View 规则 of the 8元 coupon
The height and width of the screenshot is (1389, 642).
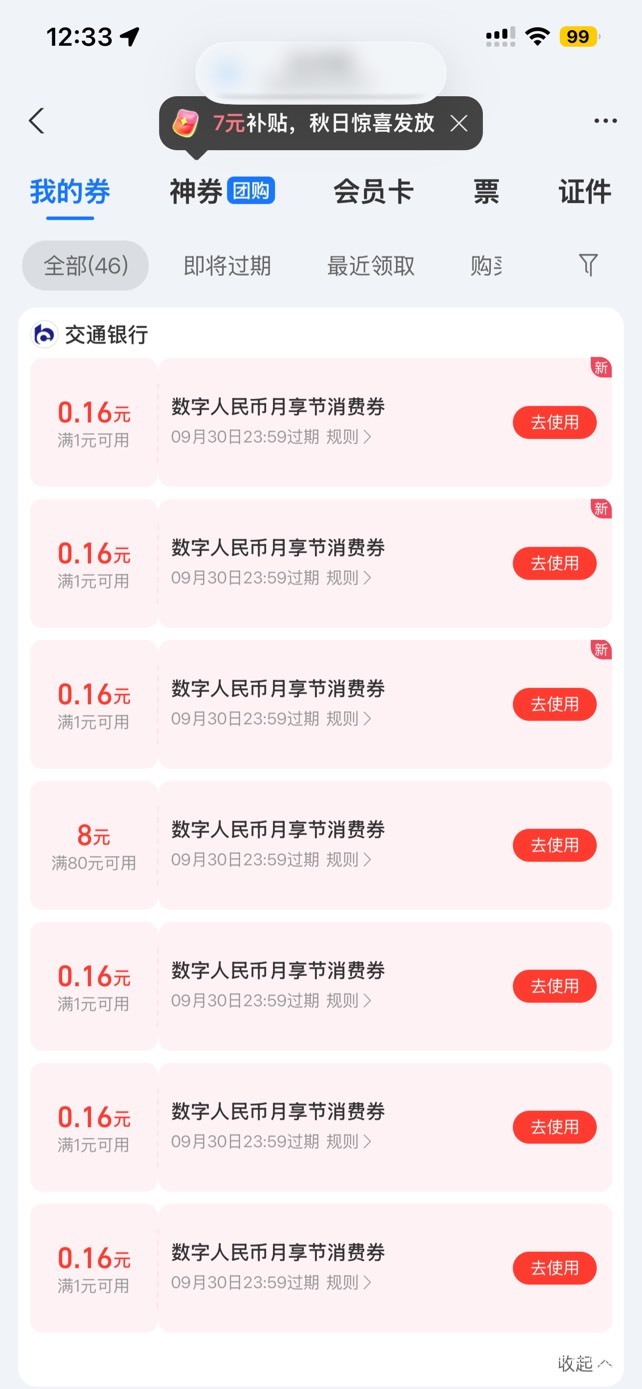tap(349, 859)
